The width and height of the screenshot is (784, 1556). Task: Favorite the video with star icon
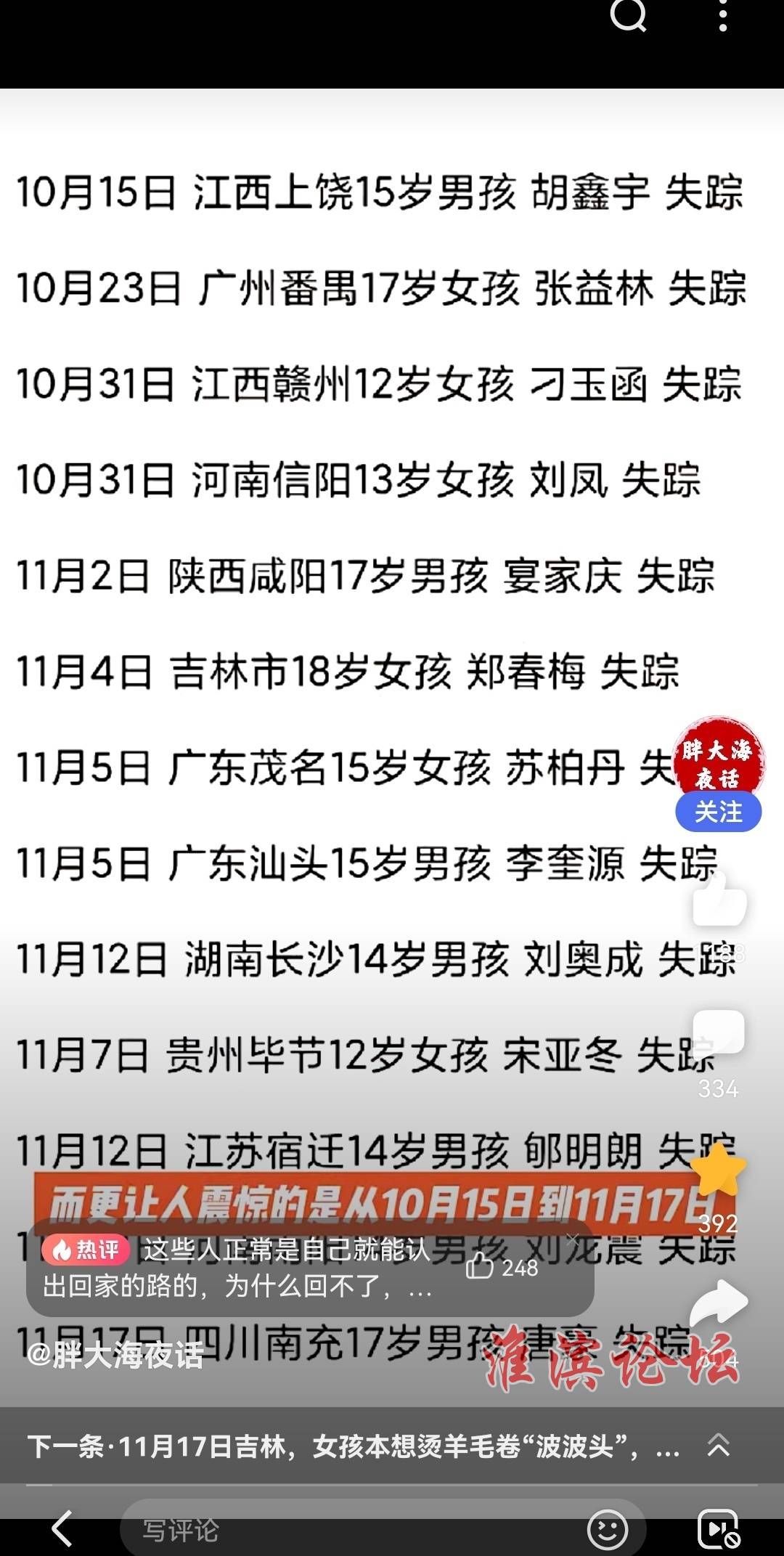(x=718, y=1169)
